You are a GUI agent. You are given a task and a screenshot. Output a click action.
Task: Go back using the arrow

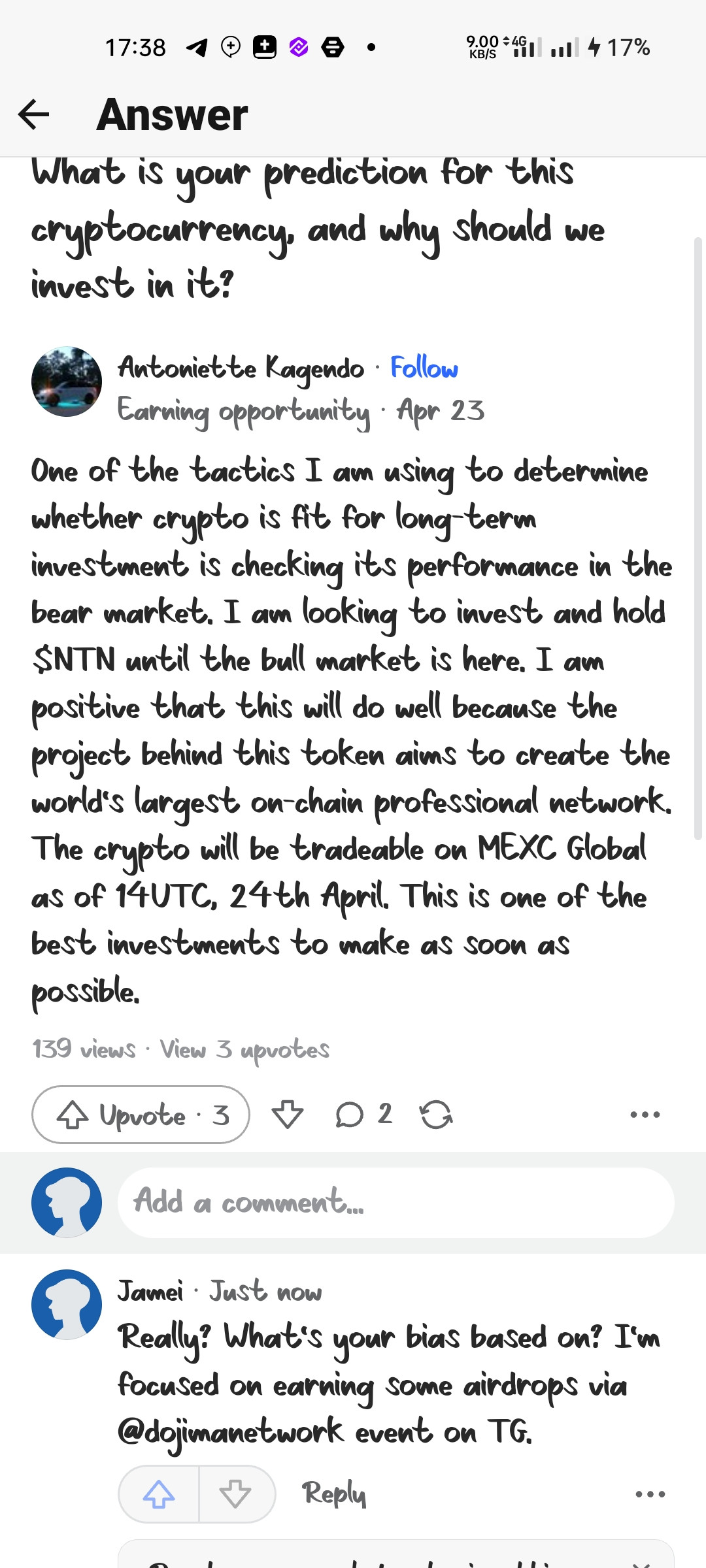(x=34, y=114)
